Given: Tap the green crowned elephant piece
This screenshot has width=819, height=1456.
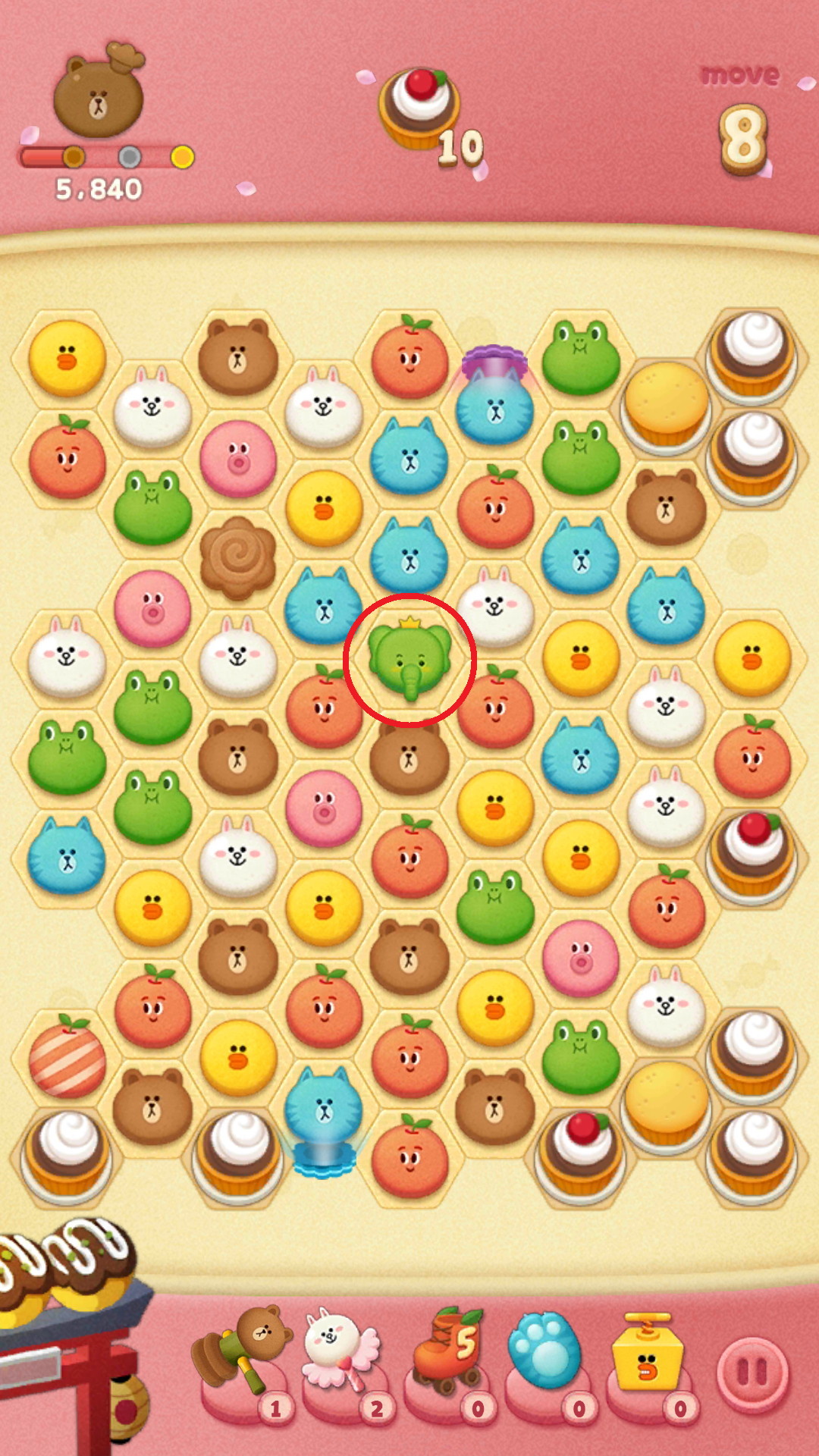Looking at the screenshot, I should pos(409,660).
